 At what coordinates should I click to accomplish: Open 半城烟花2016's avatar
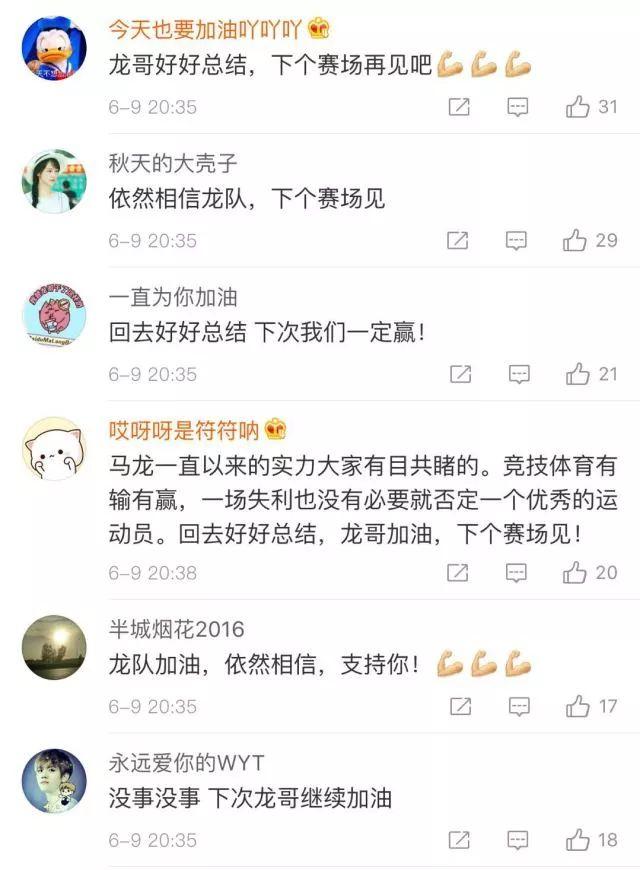click(x=54, y=648)
